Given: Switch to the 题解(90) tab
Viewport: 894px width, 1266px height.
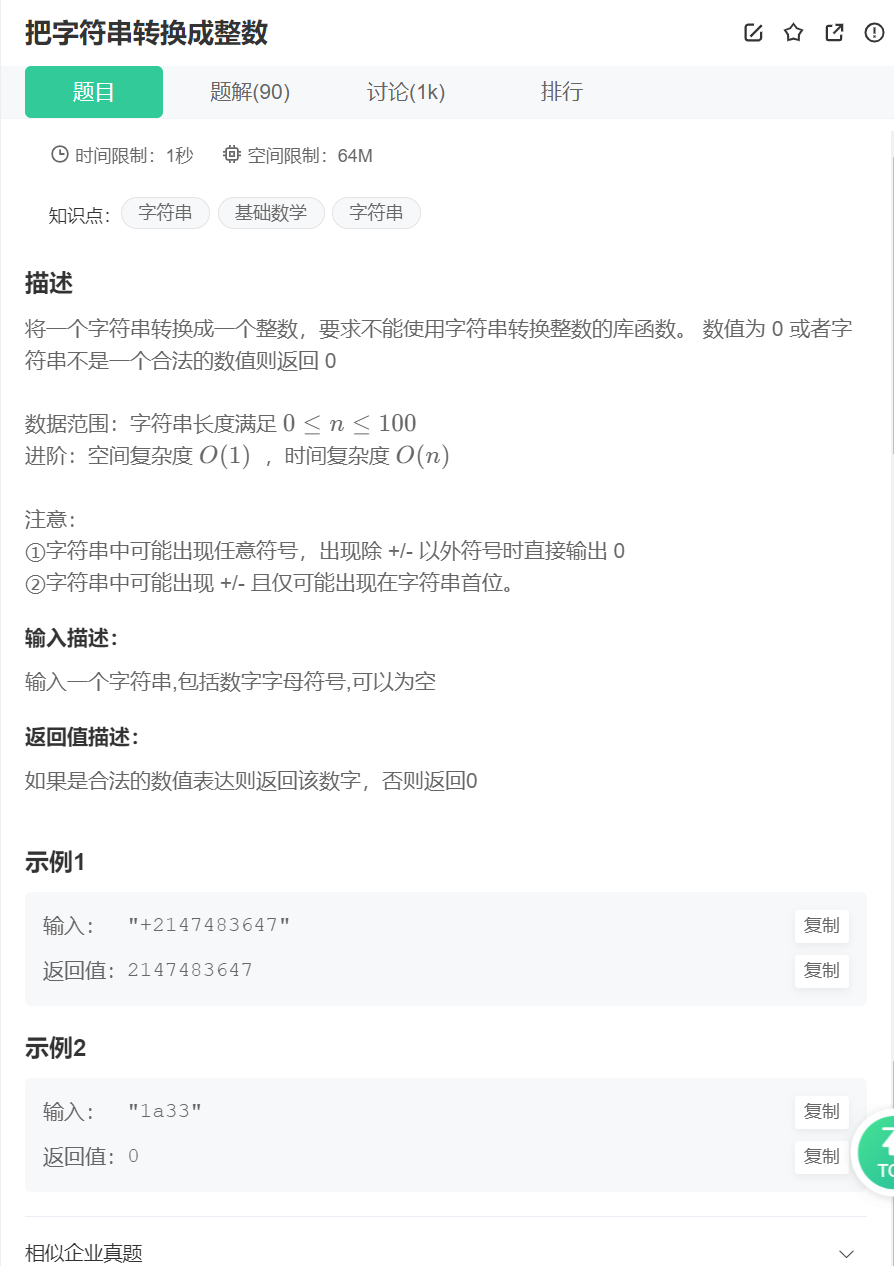Looking at the screenshot, I should [250, 92].
